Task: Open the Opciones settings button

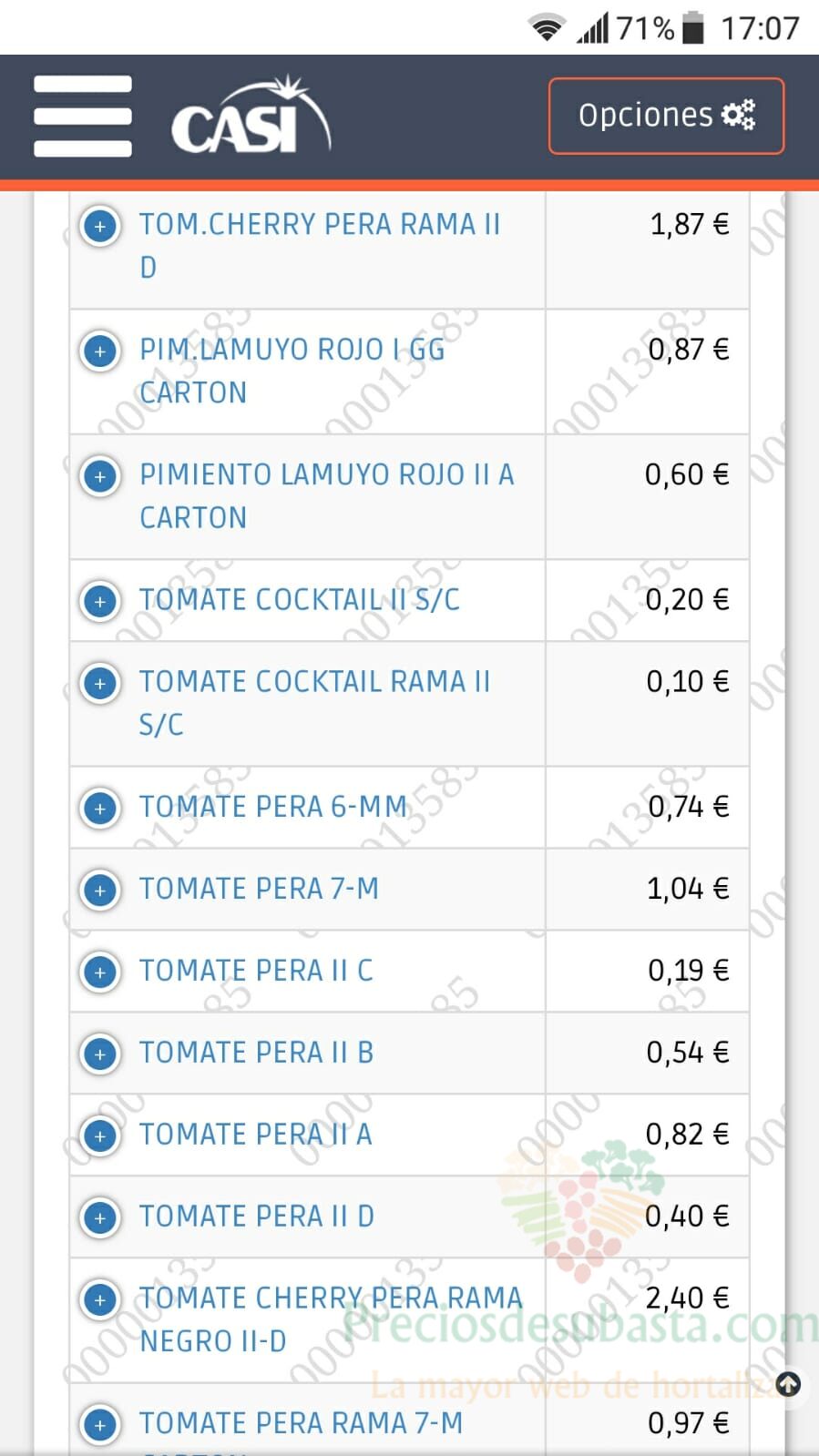Action: pos(666,116)
